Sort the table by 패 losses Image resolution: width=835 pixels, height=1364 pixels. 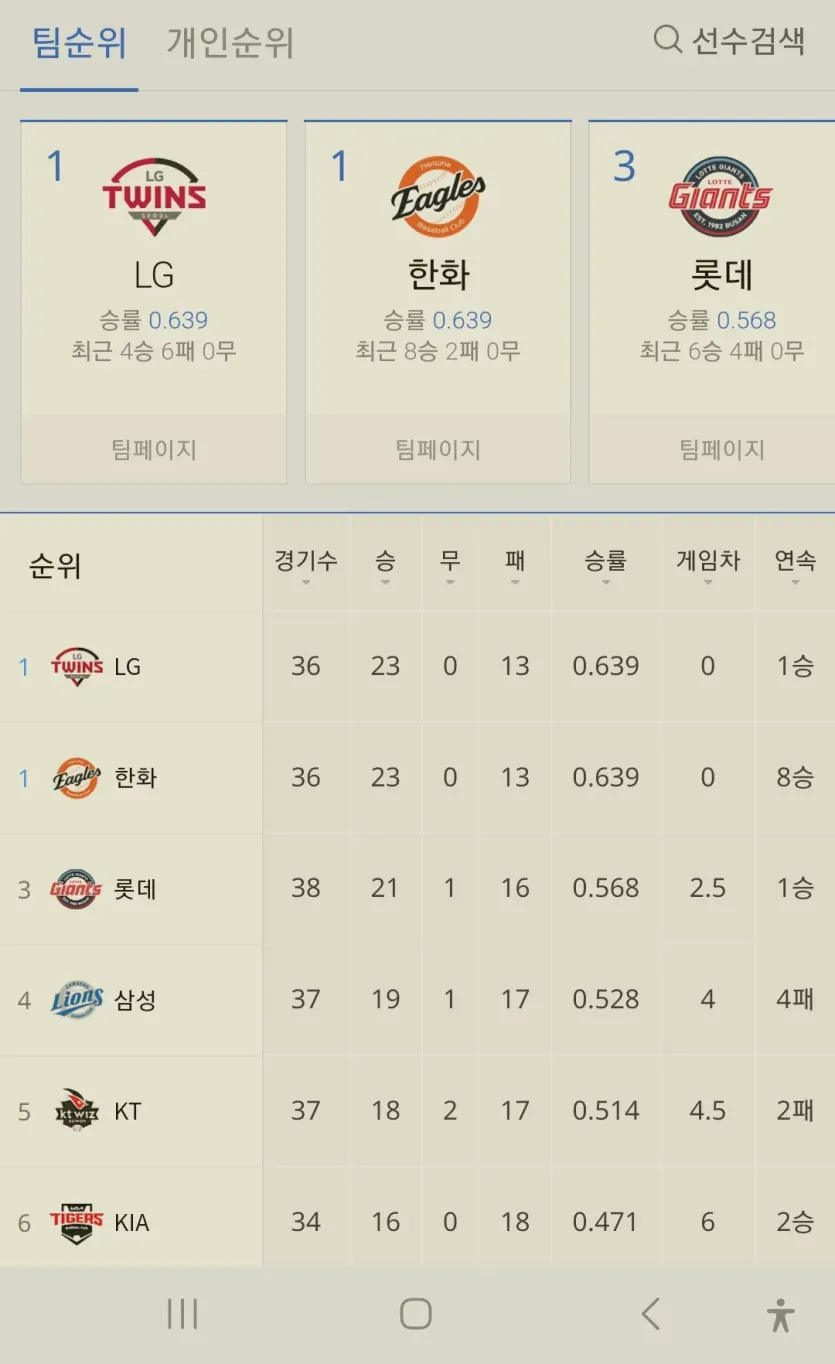click(515, 565)
